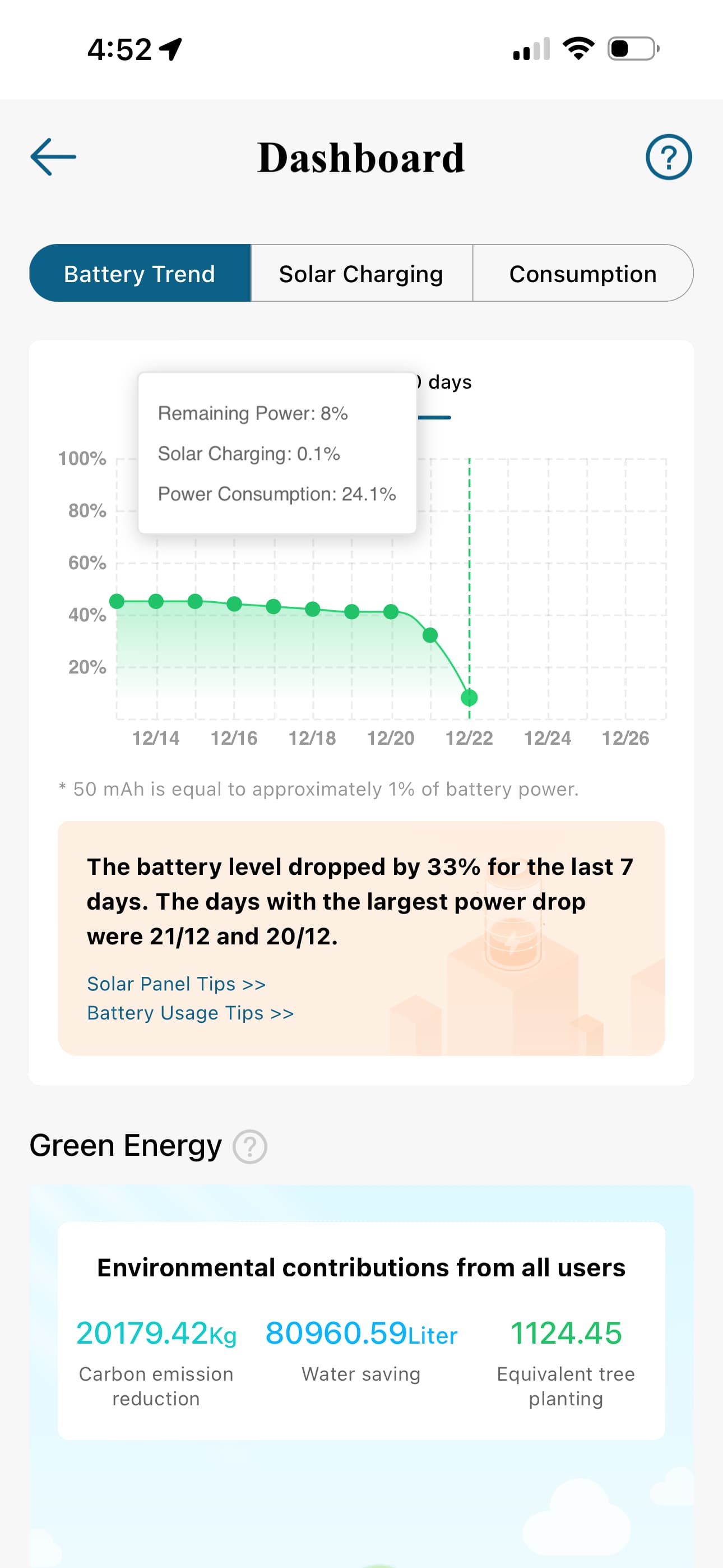Open the Solar Panel Tips link
723x1568 pixels.
click(x=176, y=984)
